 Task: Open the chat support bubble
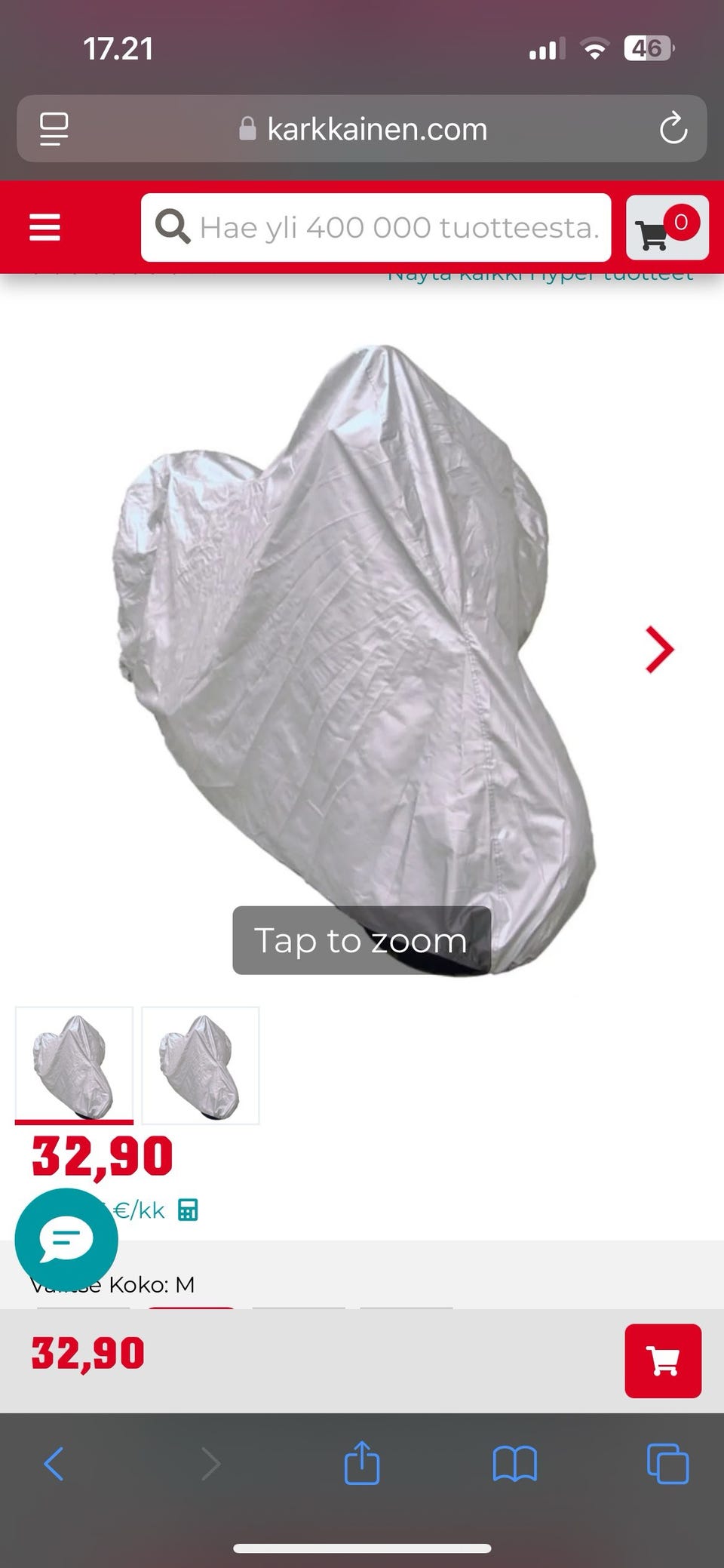(66, 1240)
